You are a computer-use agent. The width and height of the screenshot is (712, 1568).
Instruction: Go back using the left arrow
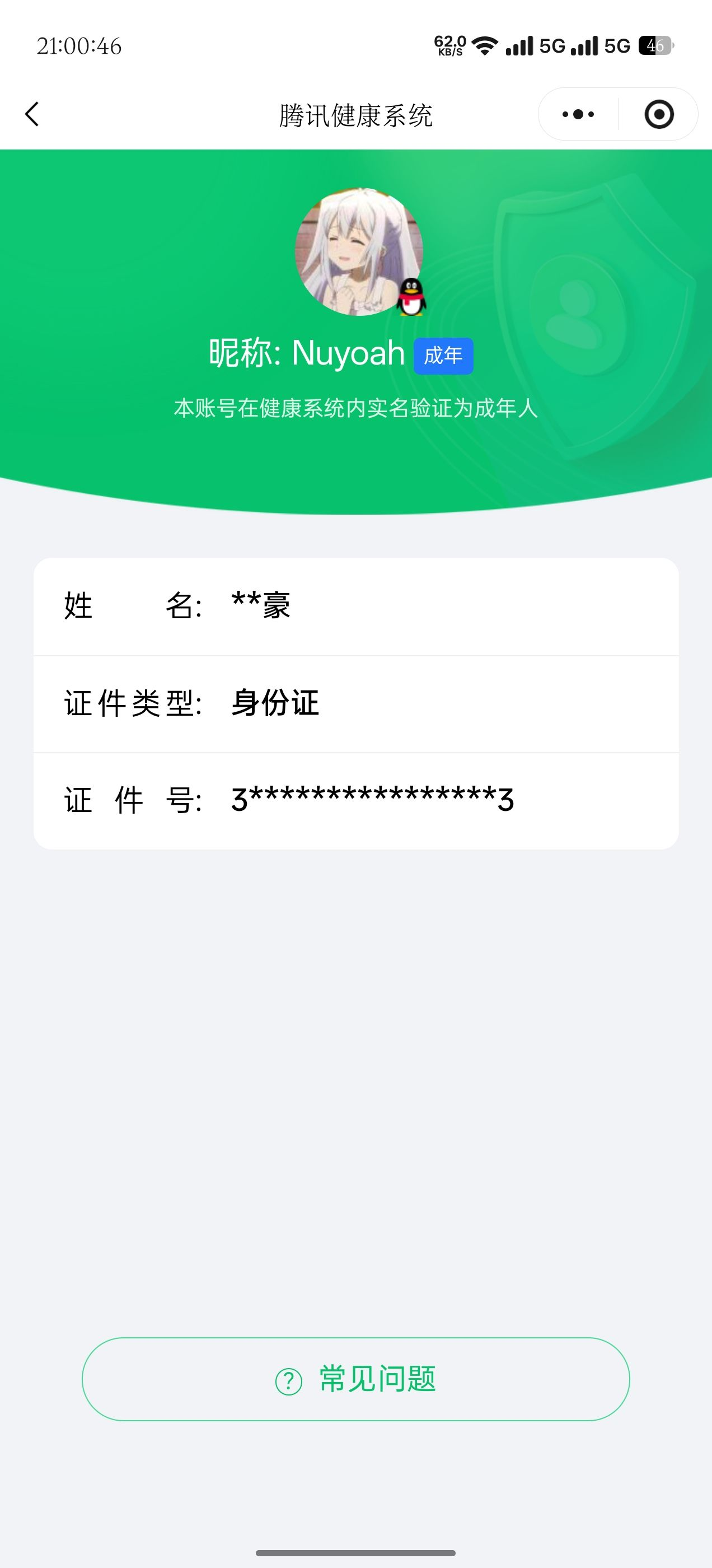click(x=32, y=113)
